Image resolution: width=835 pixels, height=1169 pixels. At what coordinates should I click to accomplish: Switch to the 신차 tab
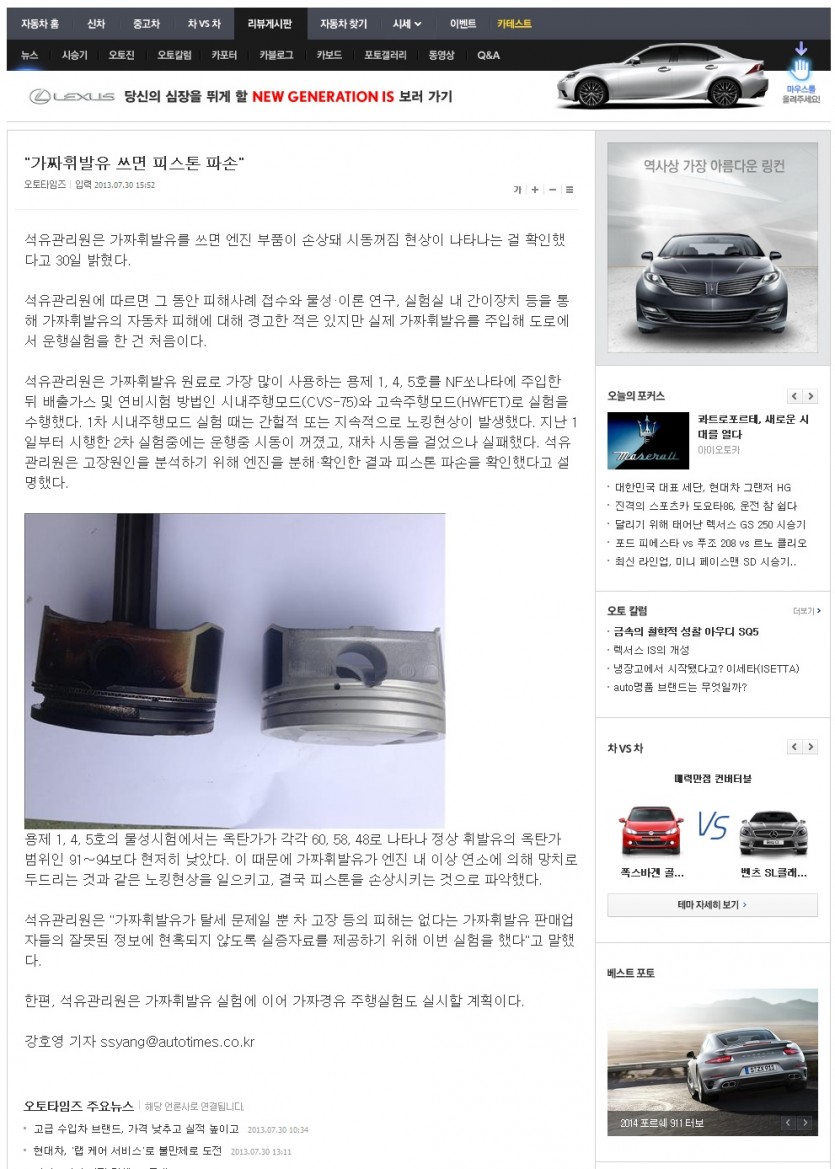[96, 23]
